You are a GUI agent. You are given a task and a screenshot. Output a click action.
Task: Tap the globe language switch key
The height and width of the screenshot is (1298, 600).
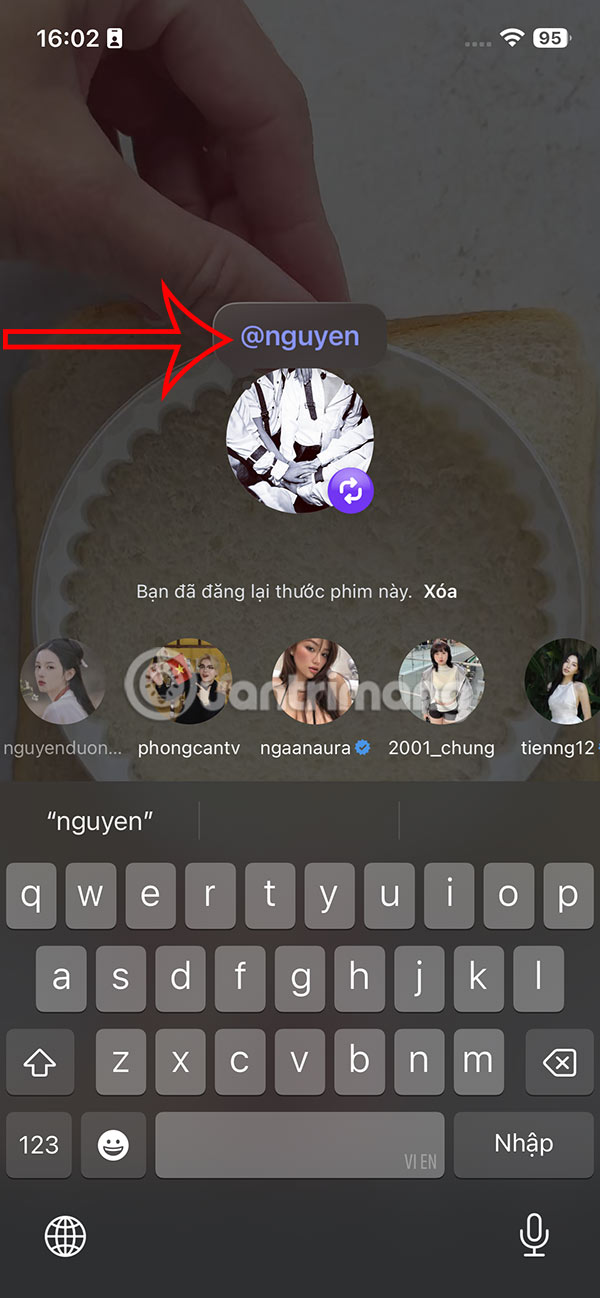[65, 1237]
